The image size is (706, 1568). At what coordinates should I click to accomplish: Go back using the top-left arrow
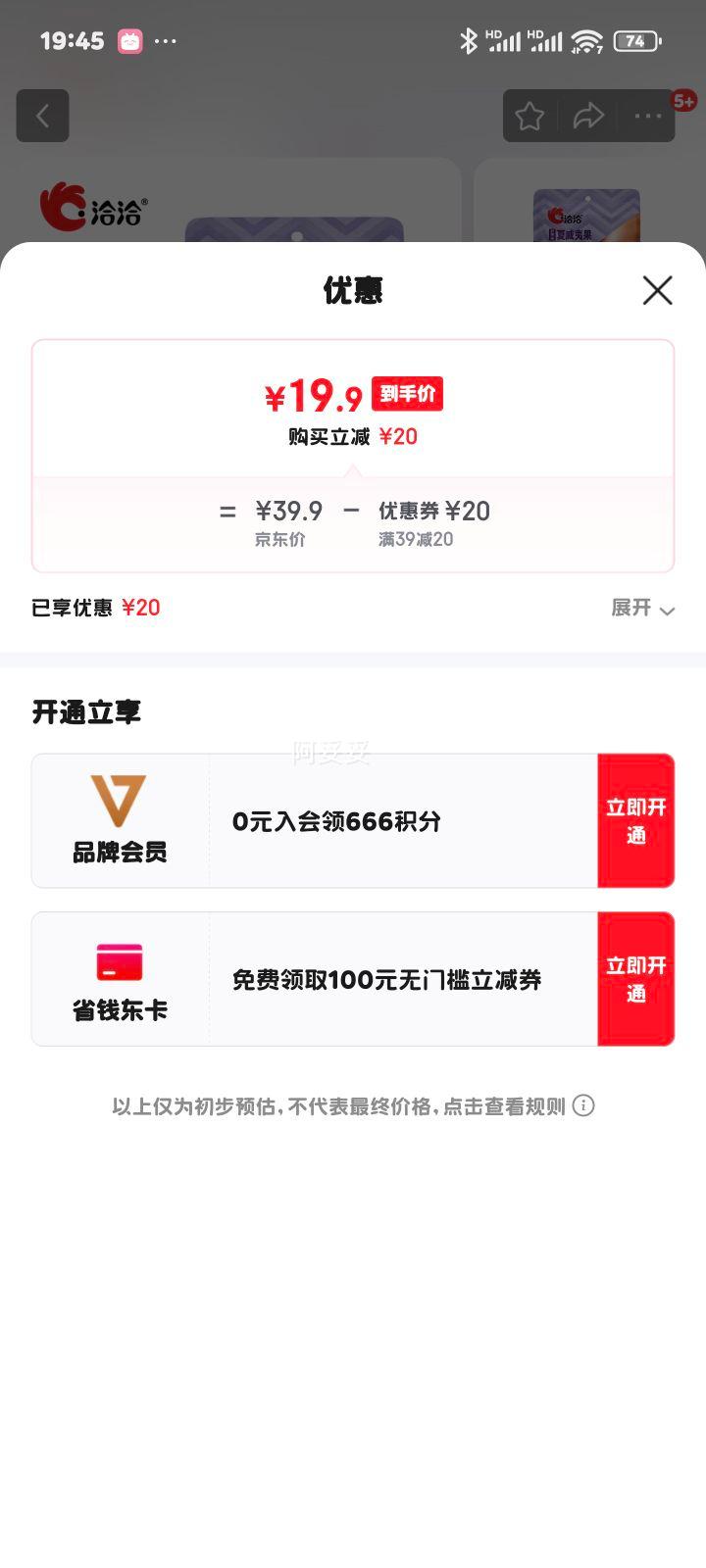[42, 116]
